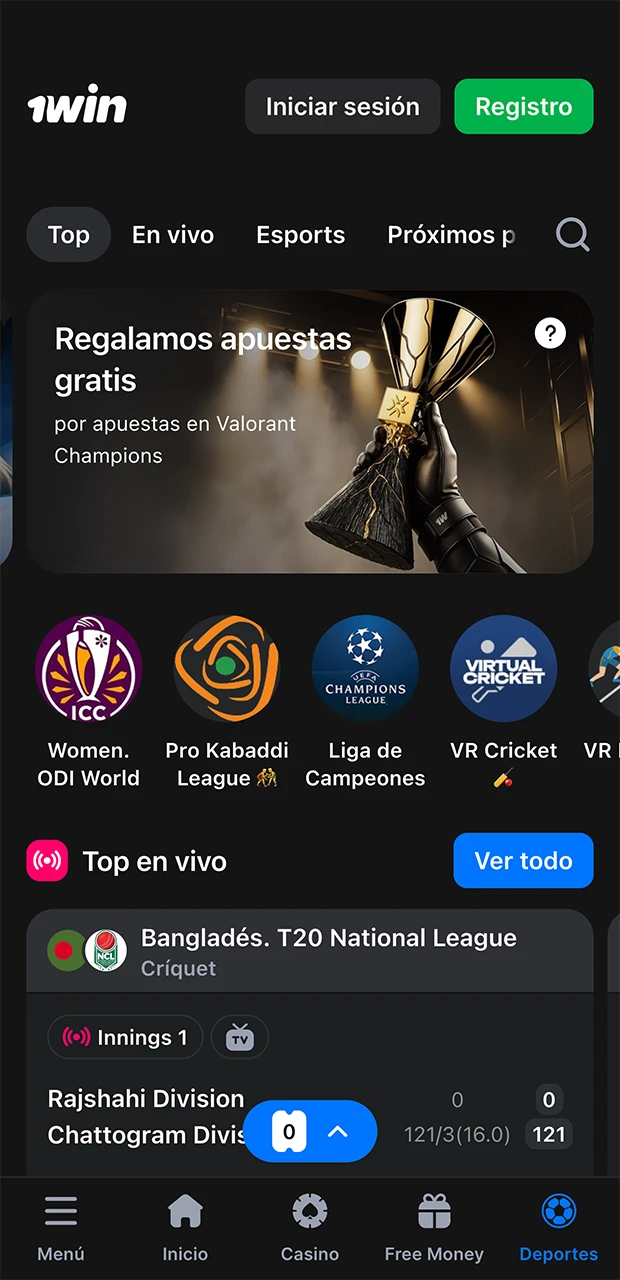Open the Próximos tab
Viewport: 620px width, 1280px height.
click(x=451, y=235)
